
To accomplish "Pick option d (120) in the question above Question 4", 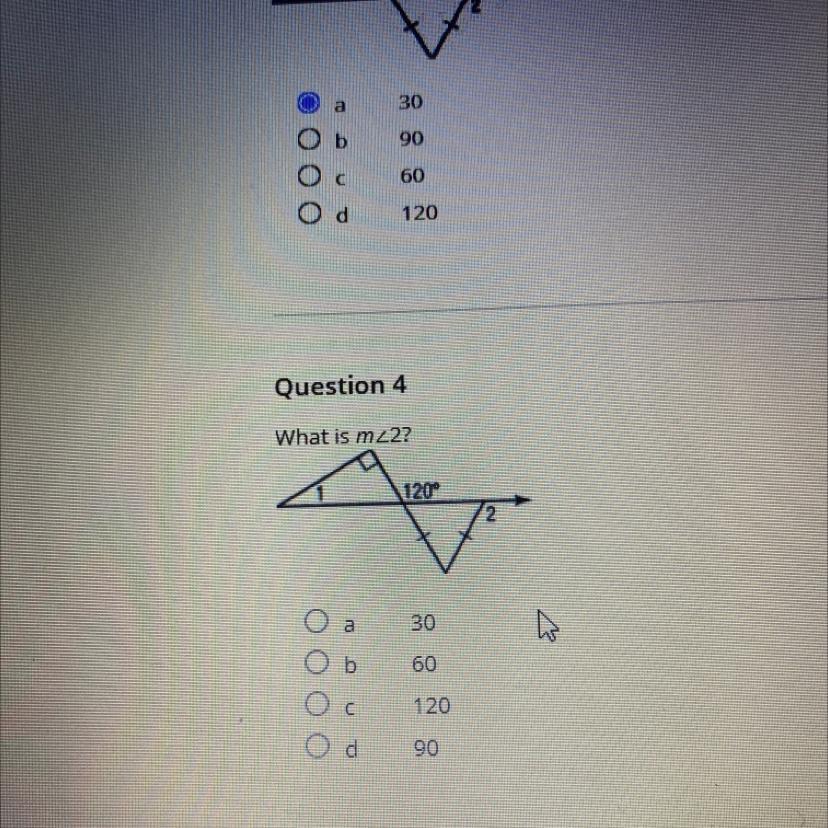I will point(310,213).
